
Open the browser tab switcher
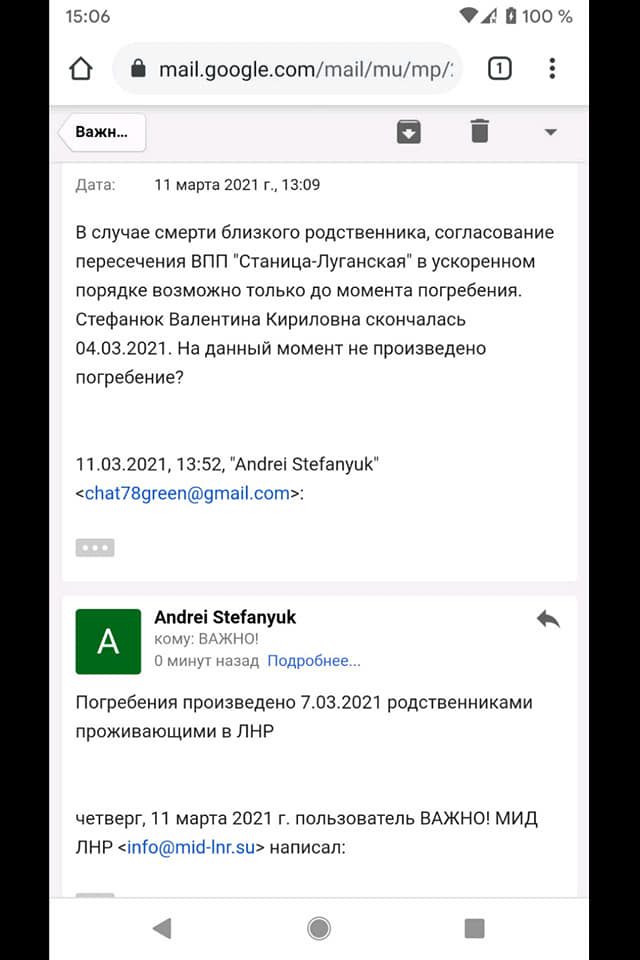(x=499, y=69)
